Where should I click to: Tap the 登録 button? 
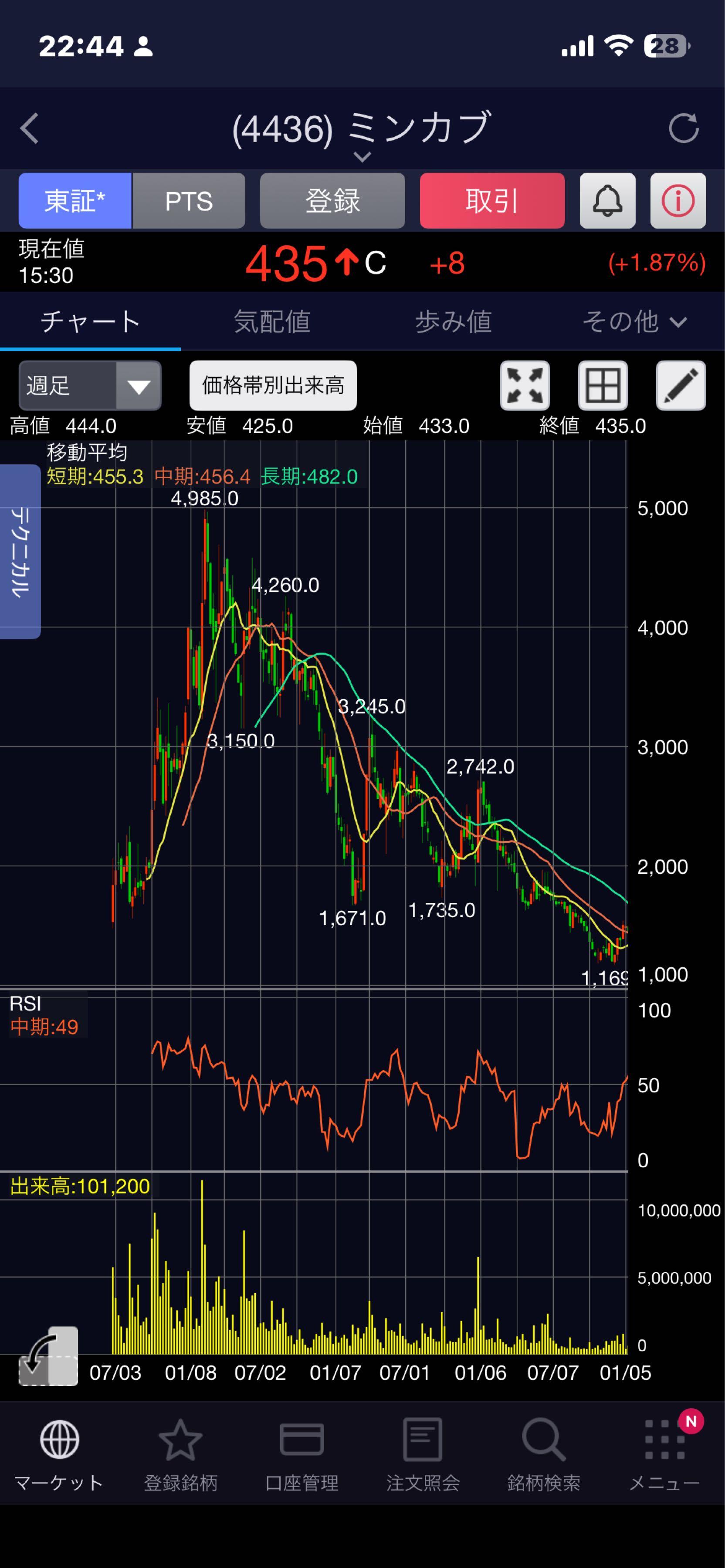tap(332, 201)
